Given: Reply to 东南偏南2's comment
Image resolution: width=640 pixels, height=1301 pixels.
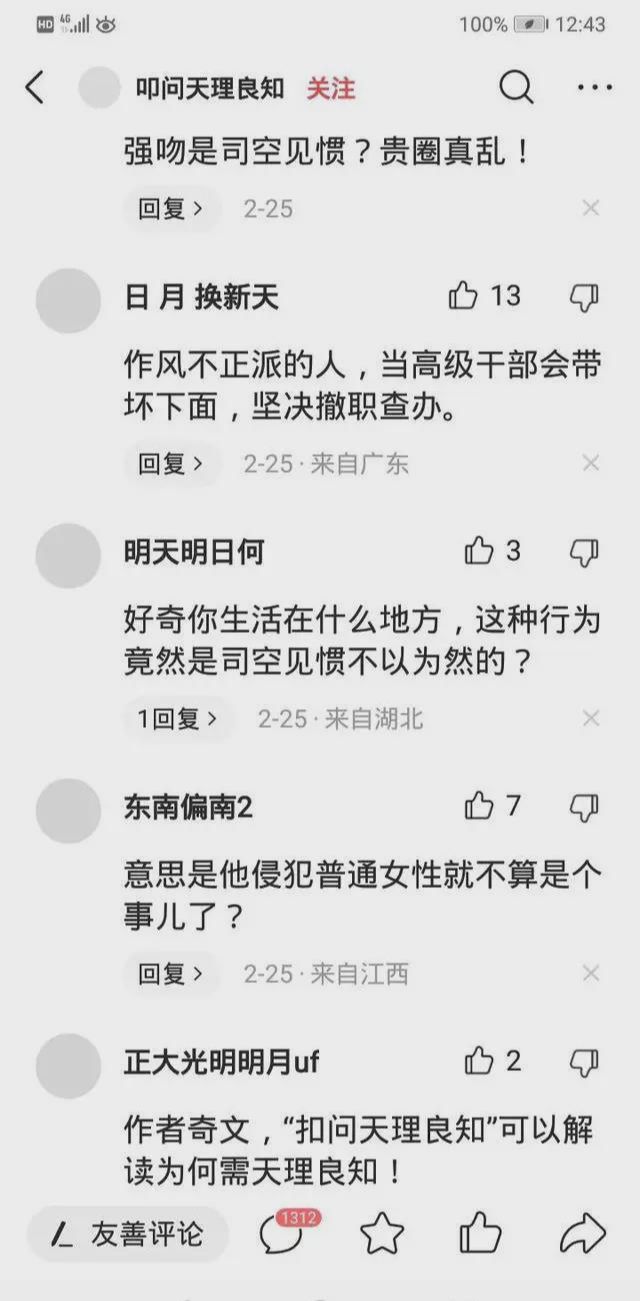Looking at the screenshot, I should click(171, 973).
